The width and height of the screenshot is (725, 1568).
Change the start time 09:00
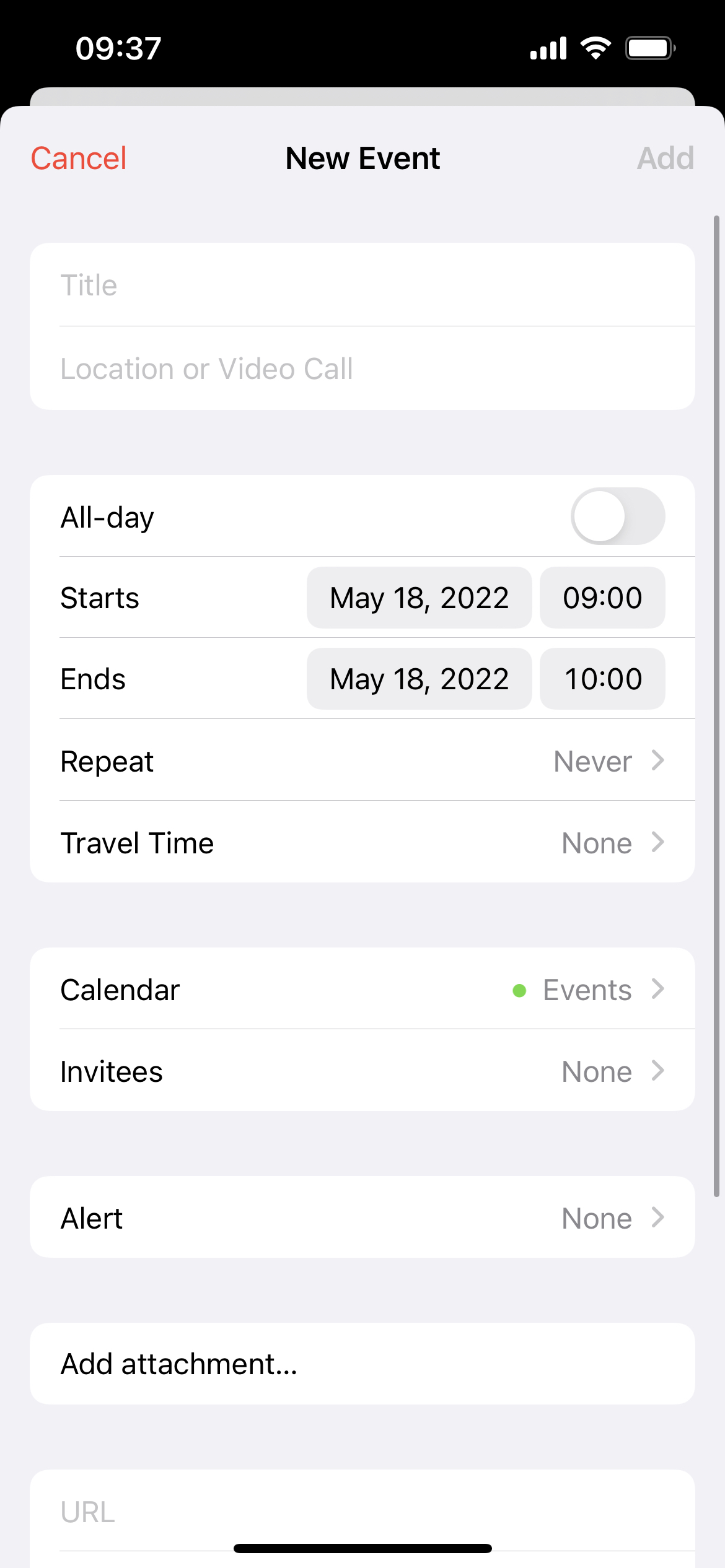602,598
